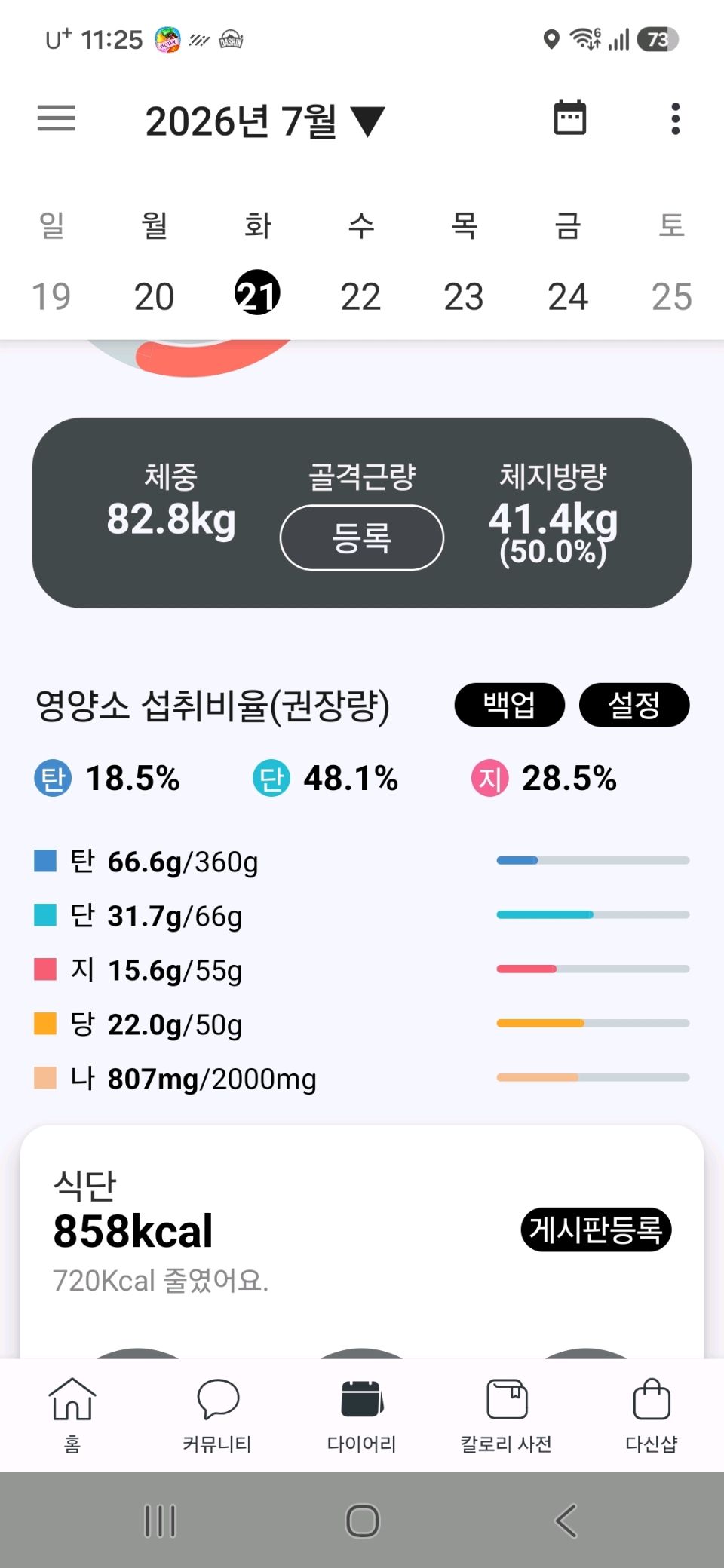The width and height of the screenshot is (724, 1568).
Task: Tap 게시판등록 on the 식단 card
Action: (596, 1230)
